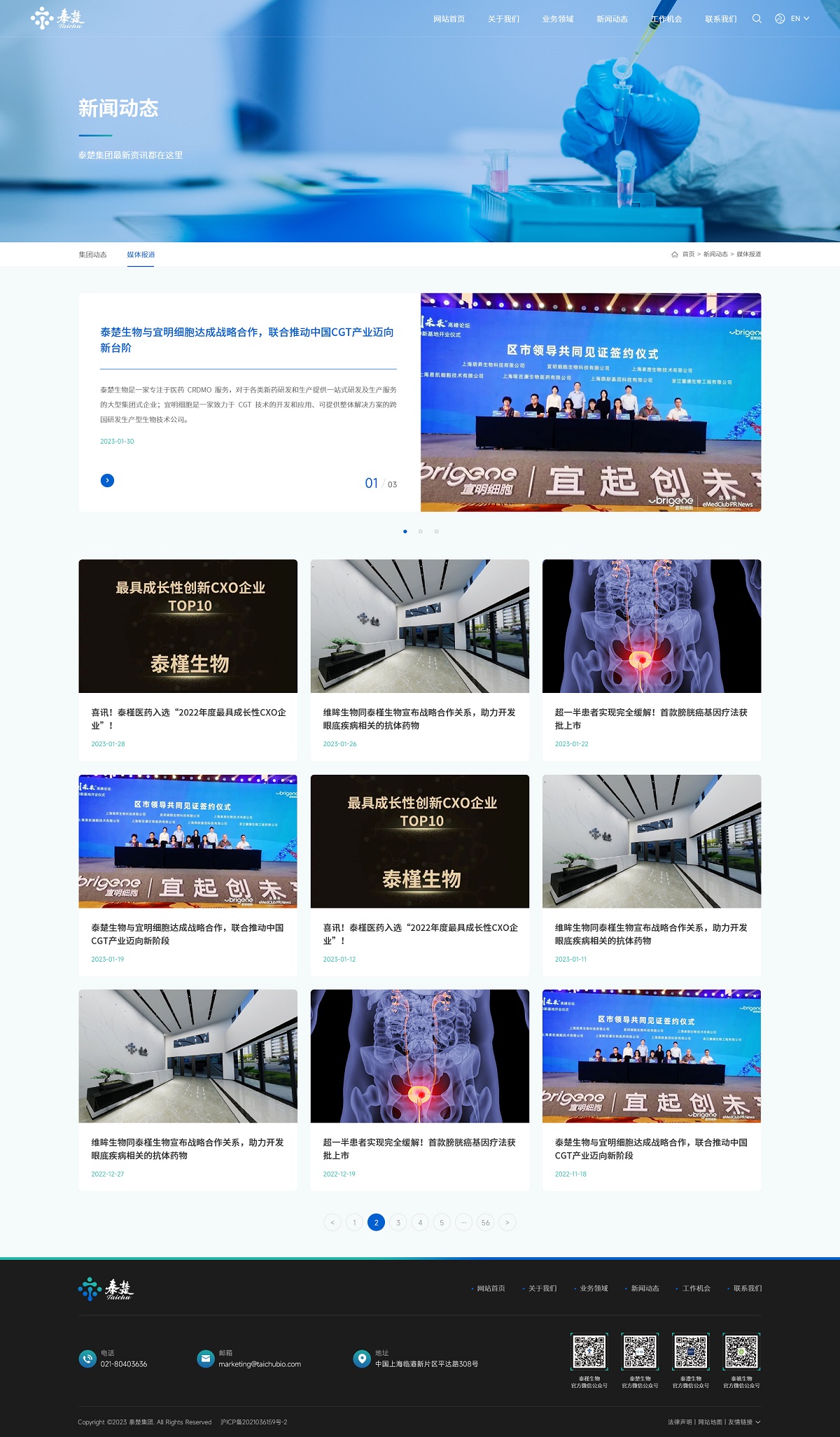This screenshot has height=1437, width=840.
Task: Jump to page 56 in pagination
Action: [486, 1223]
